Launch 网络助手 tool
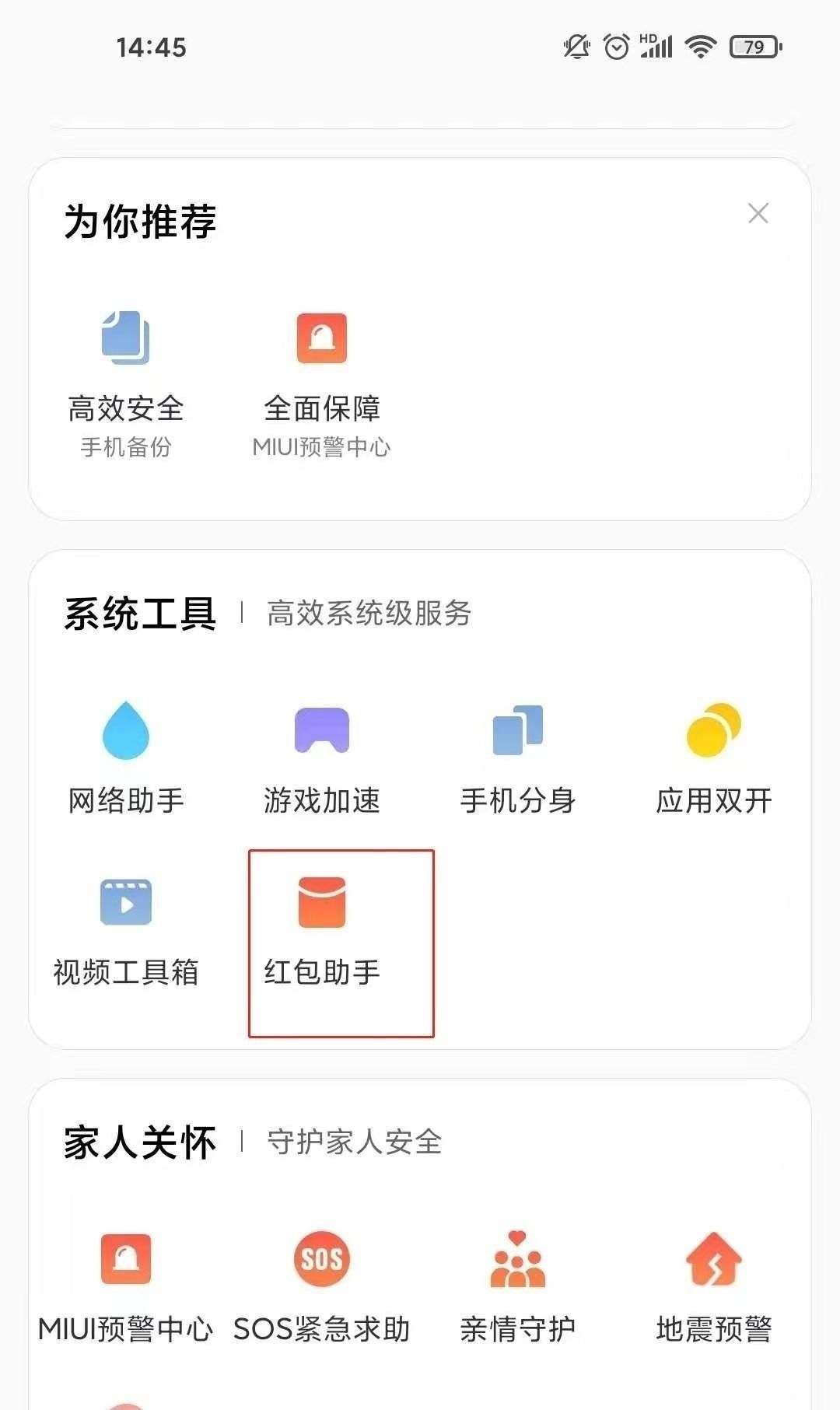Screen dimensions: 840x1410 coord(126,756)
